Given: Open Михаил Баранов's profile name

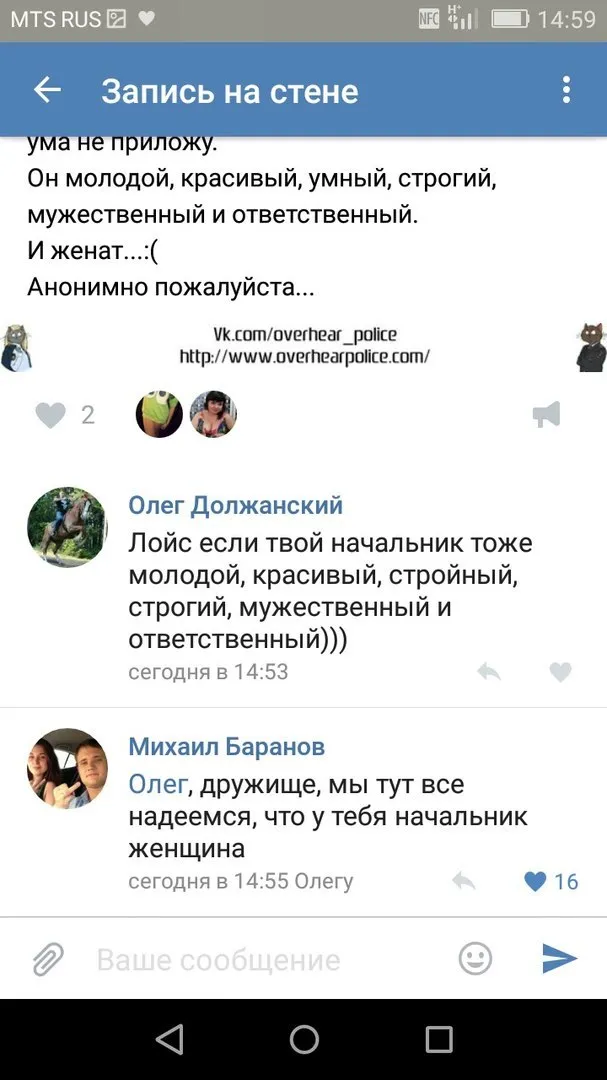Looking at the screenshot, I should 227,747.
